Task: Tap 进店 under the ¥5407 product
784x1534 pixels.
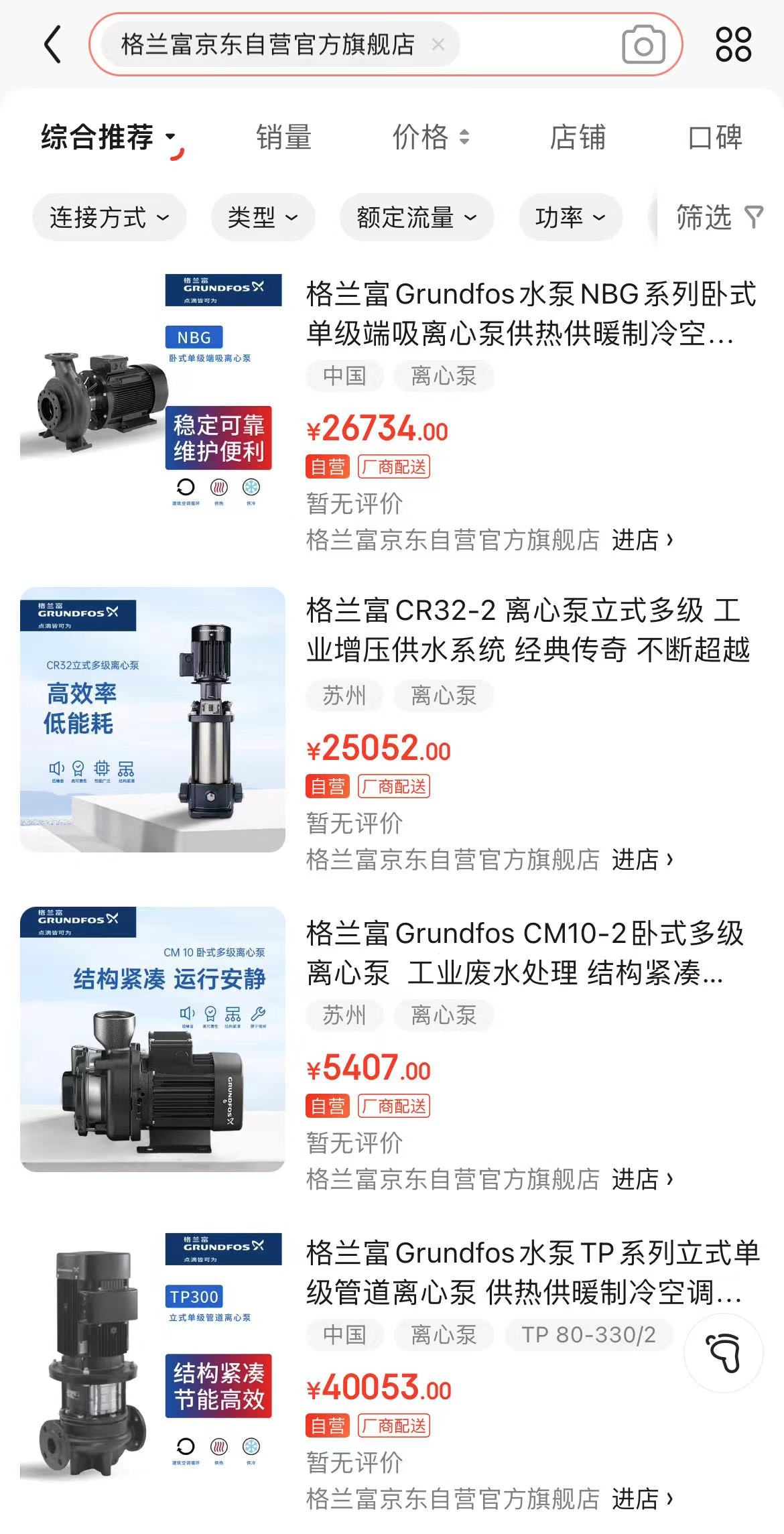Action: (x=642, y=1178)
